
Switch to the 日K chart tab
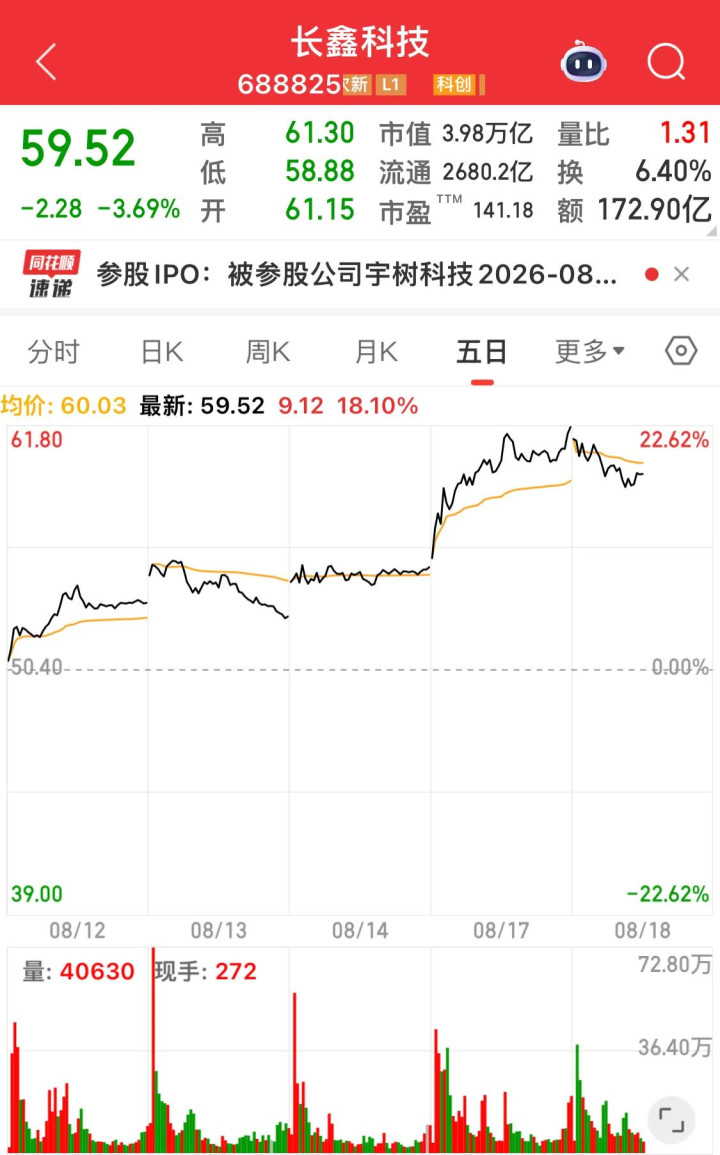(162, 352)
